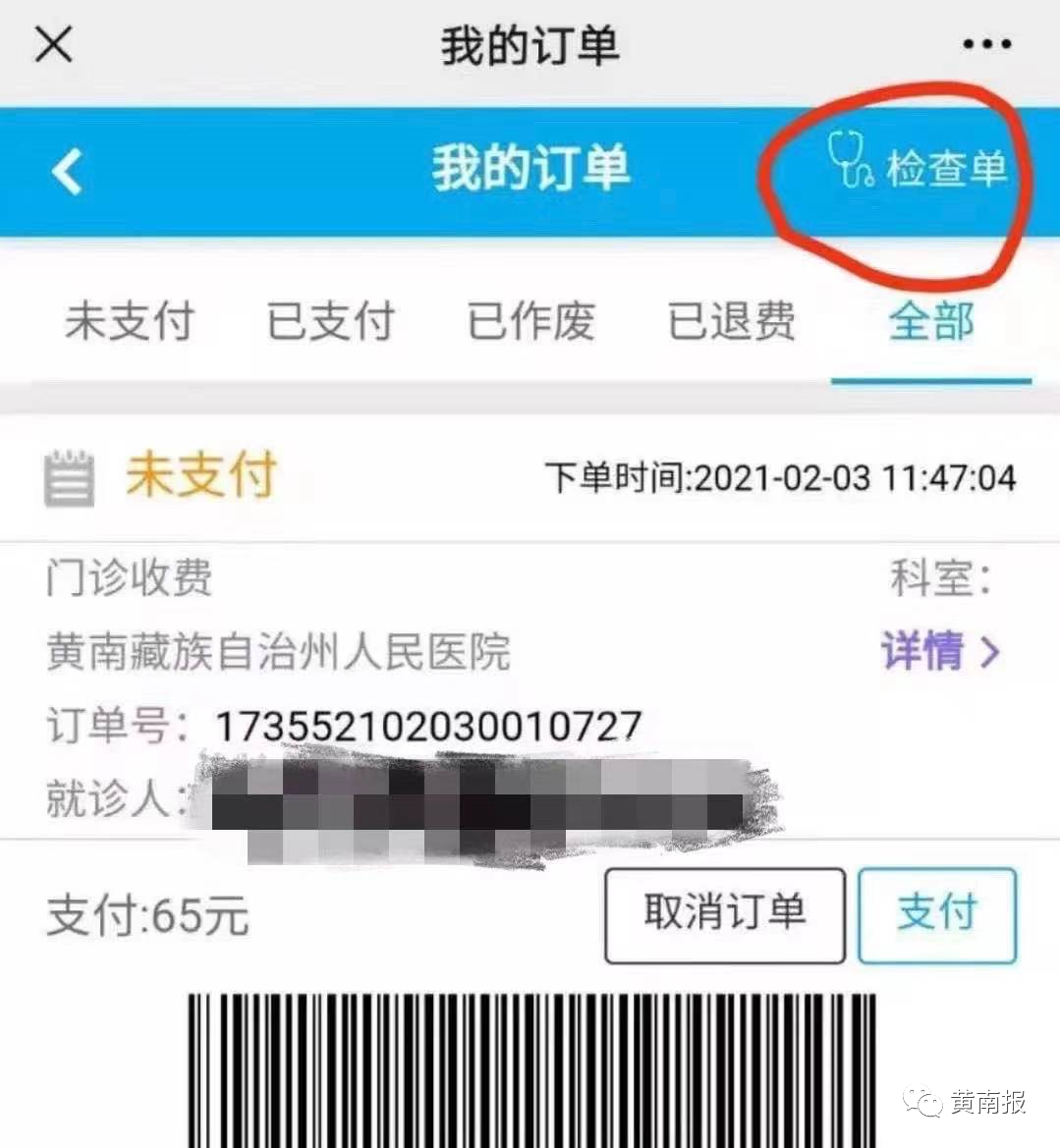Tap 支付 to pay 65元
This screenshot has height=1148, width=1060.
937,914
